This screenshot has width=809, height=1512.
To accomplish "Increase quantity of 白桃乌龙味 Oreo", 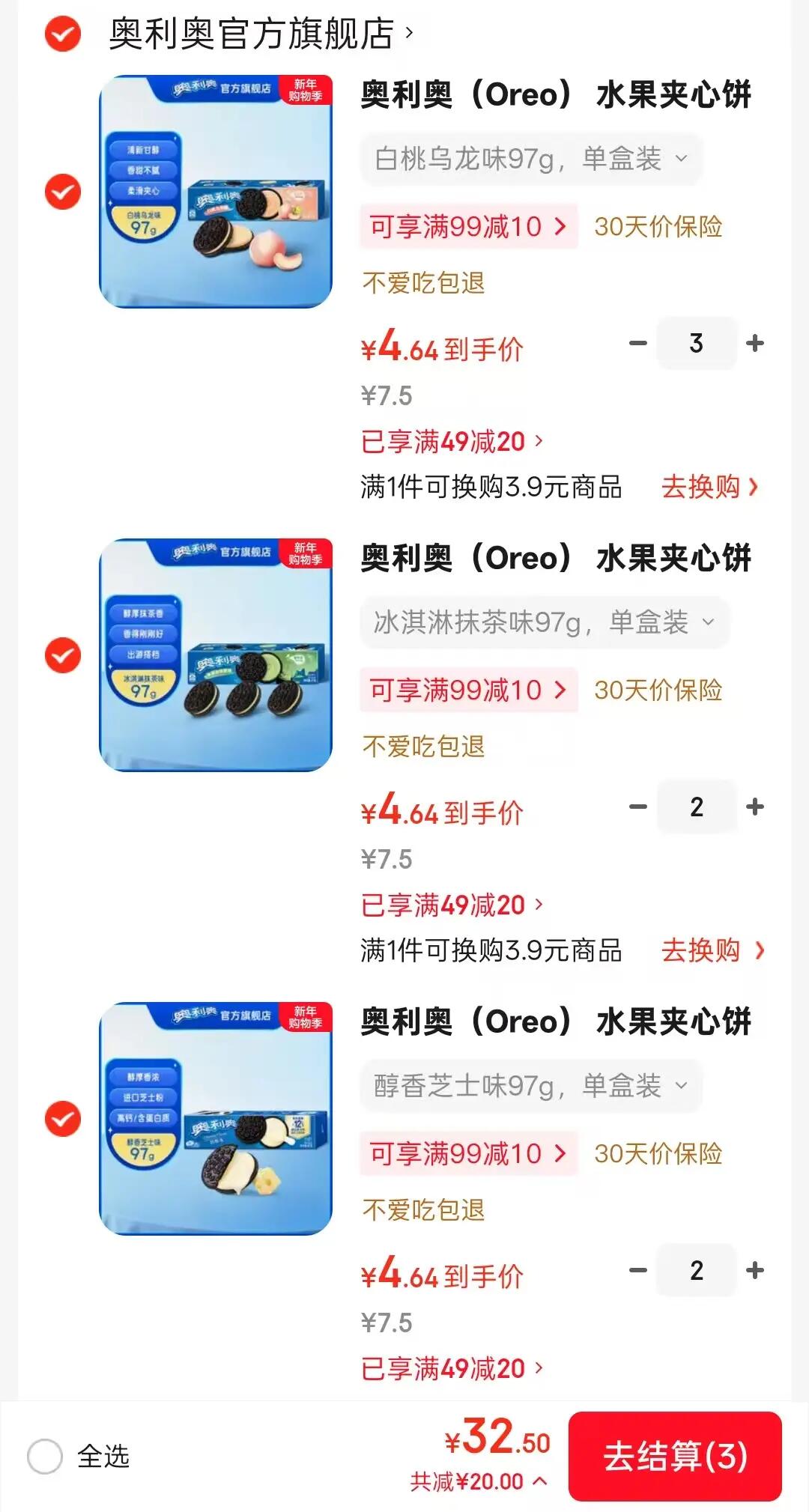I will tap(755, 343).
